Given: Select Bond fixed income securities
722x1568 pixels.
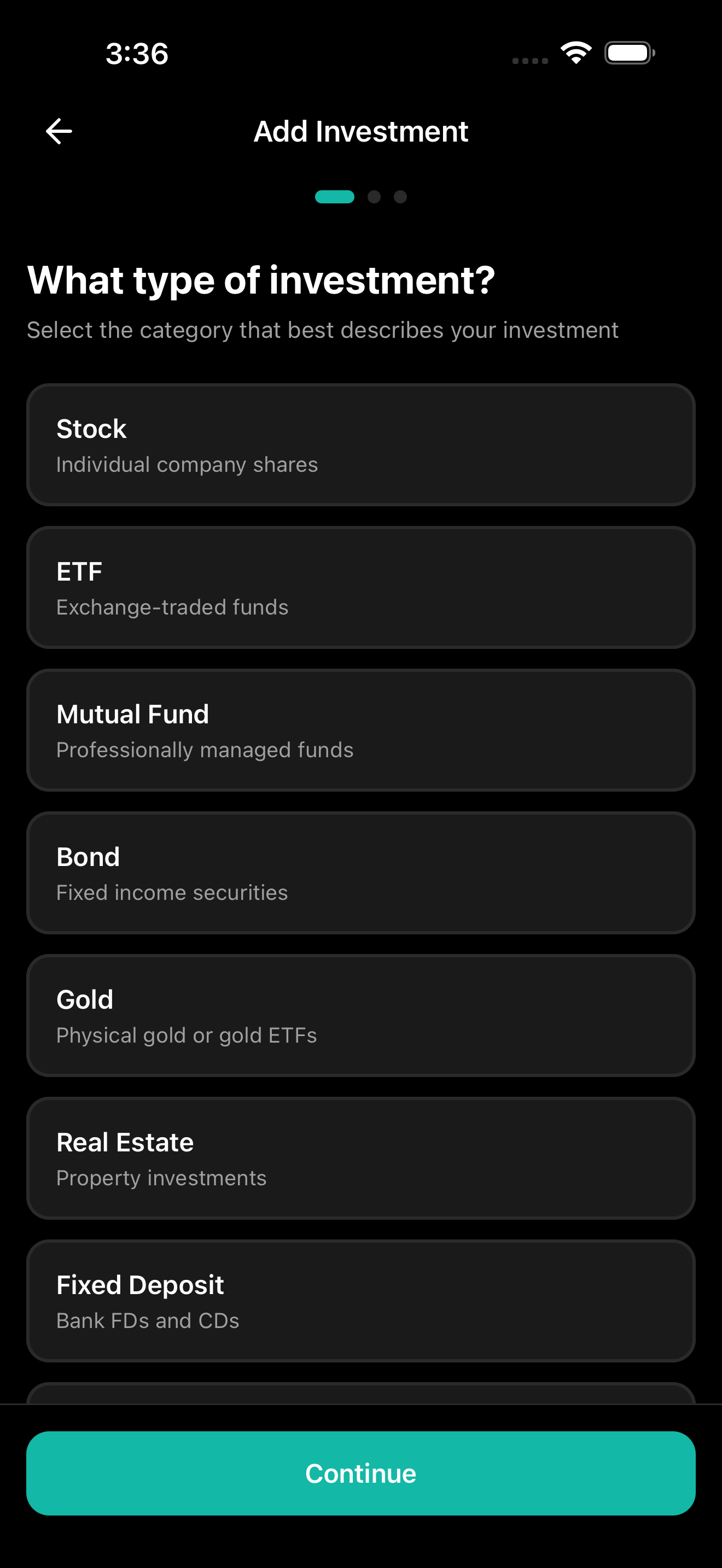Looking at the screenshot, I should pos(360,873).
